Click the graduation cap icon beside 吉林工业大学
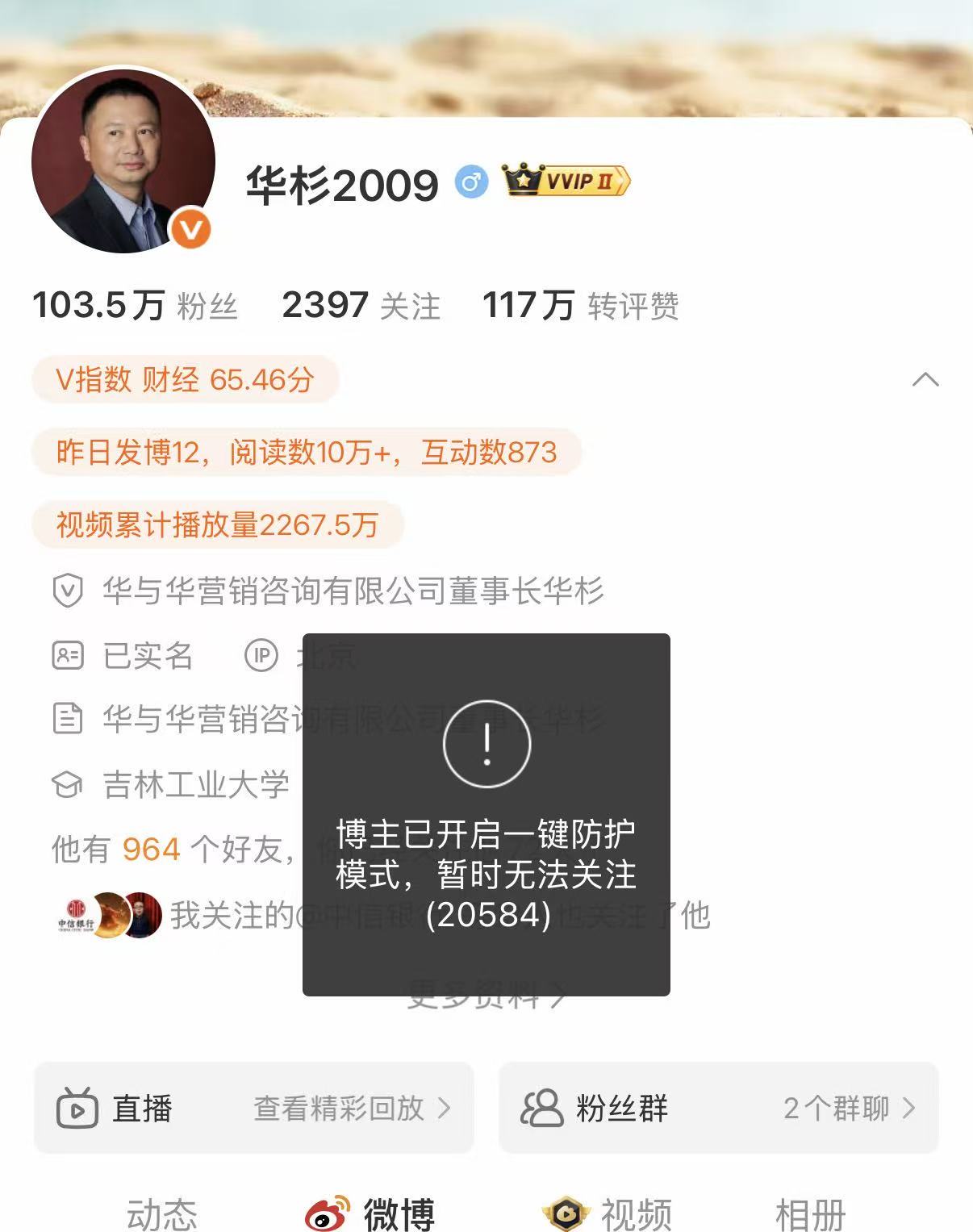This screenshot has height=1232, width=973. (69, 784)
